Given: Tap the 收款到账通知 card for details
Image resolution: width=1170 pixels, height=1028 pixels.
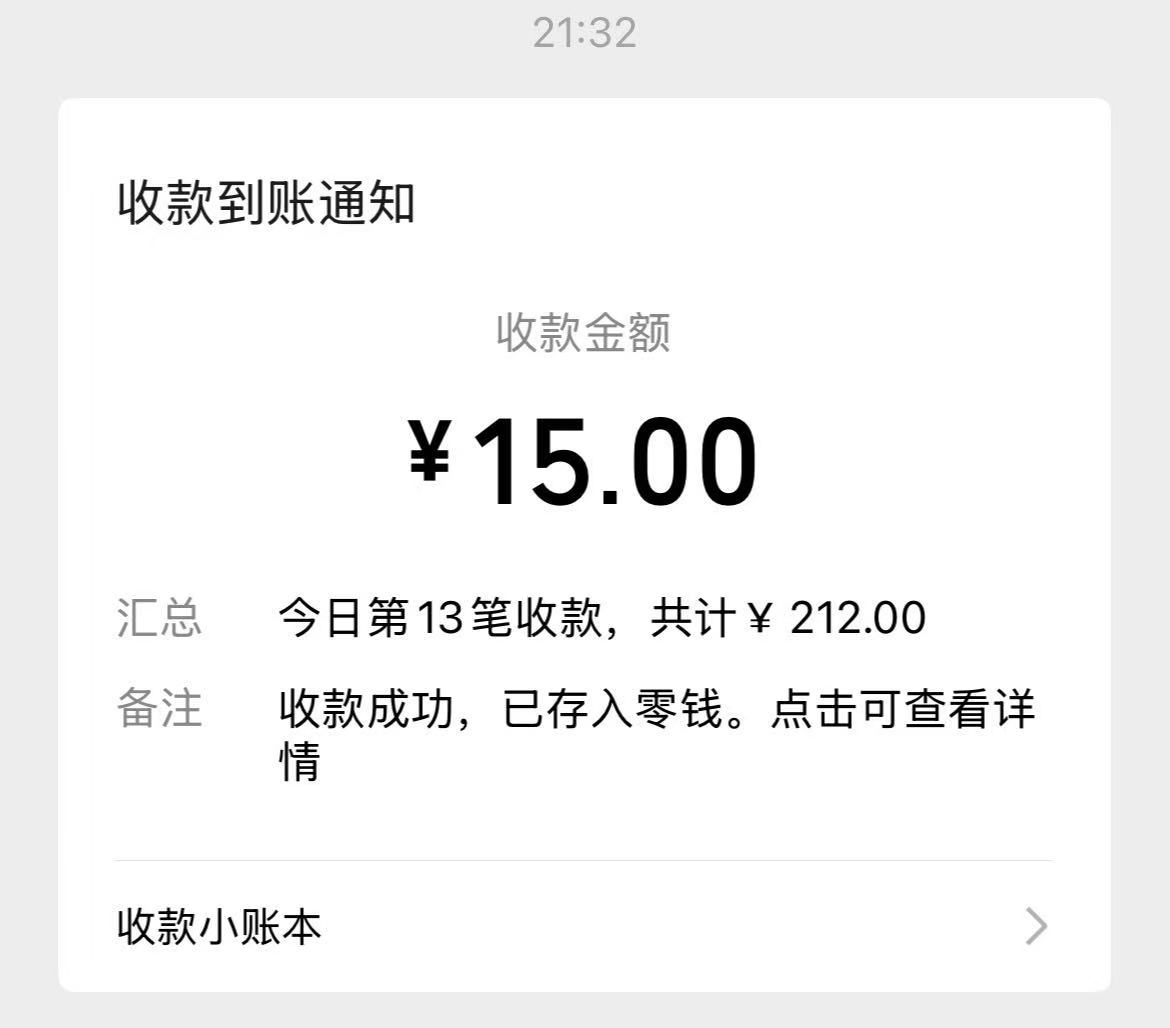Looking at the screenshot, I should pos(584,480).
